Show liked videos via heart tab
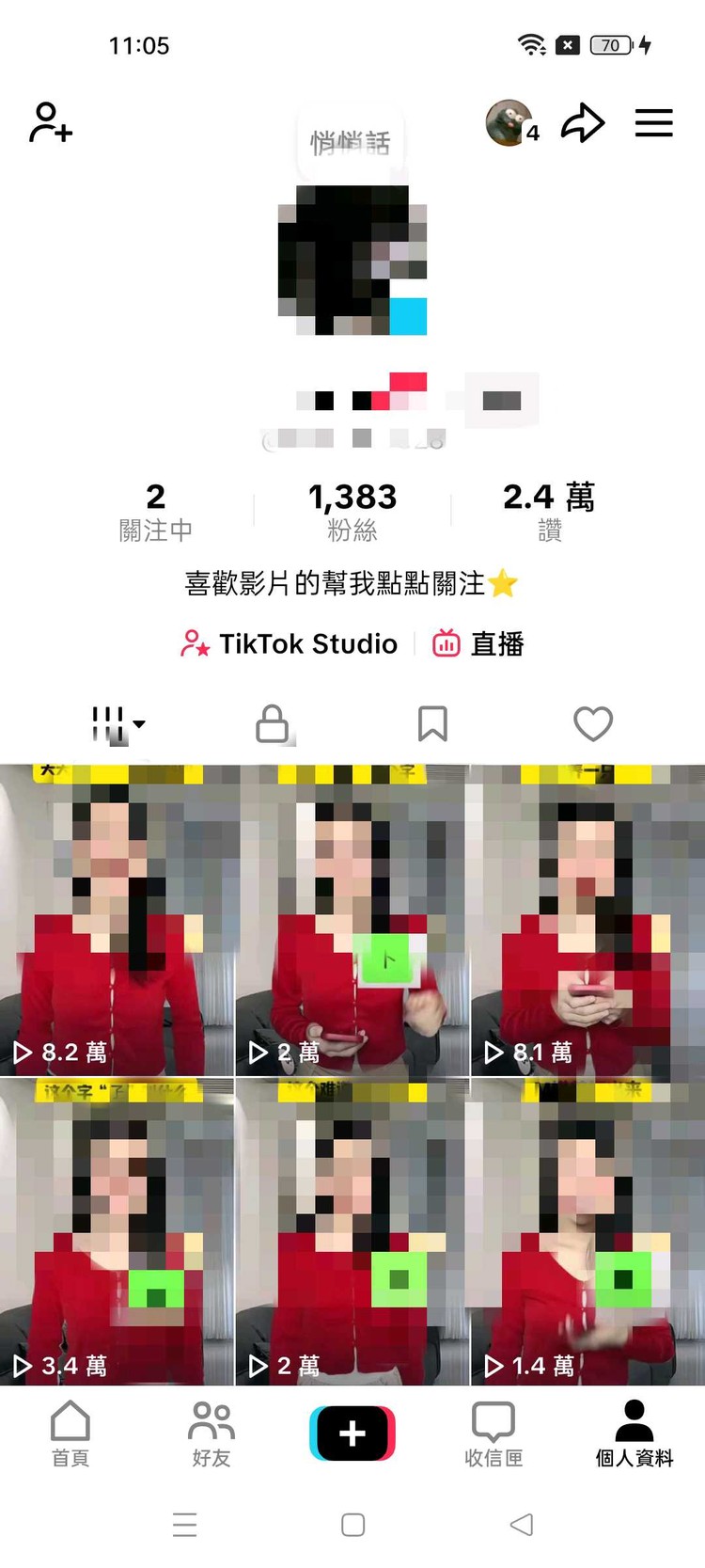 coord(592,722)
